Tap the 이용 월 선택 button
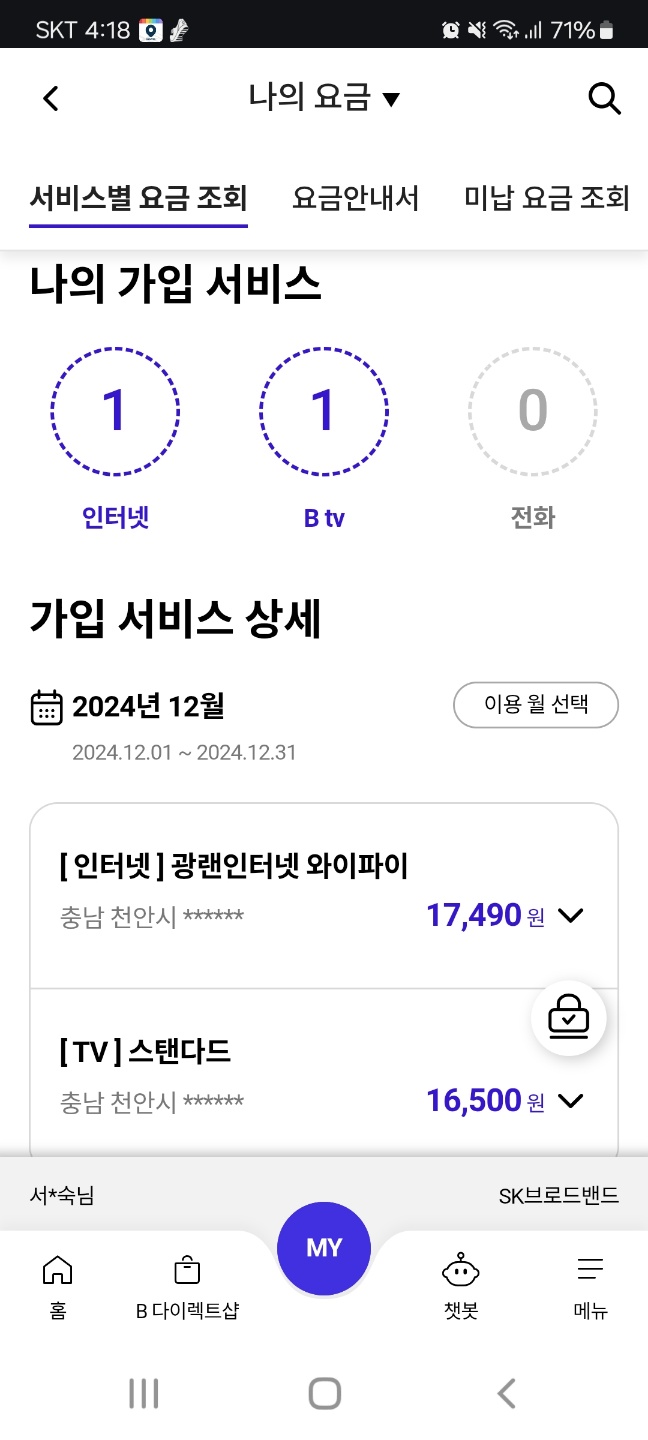This screenshot has height=1440, width=648. click(x=536, y=705)
